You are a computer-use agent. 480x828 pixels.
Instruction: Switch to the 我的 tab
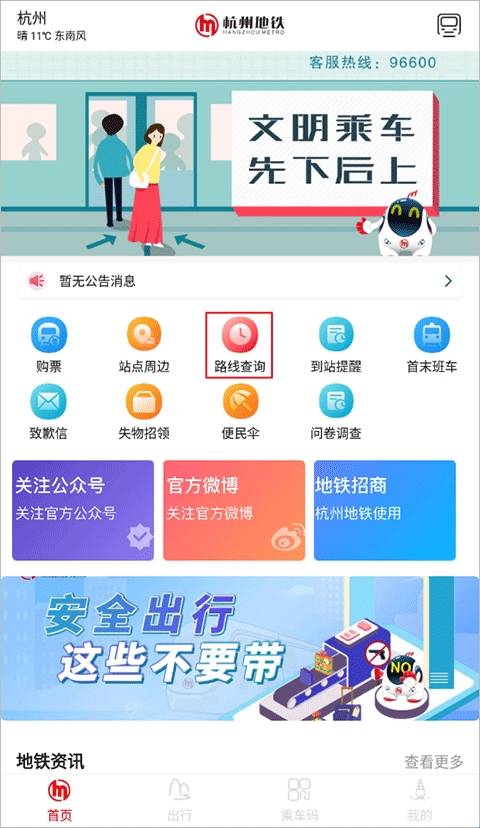[420, 799]
